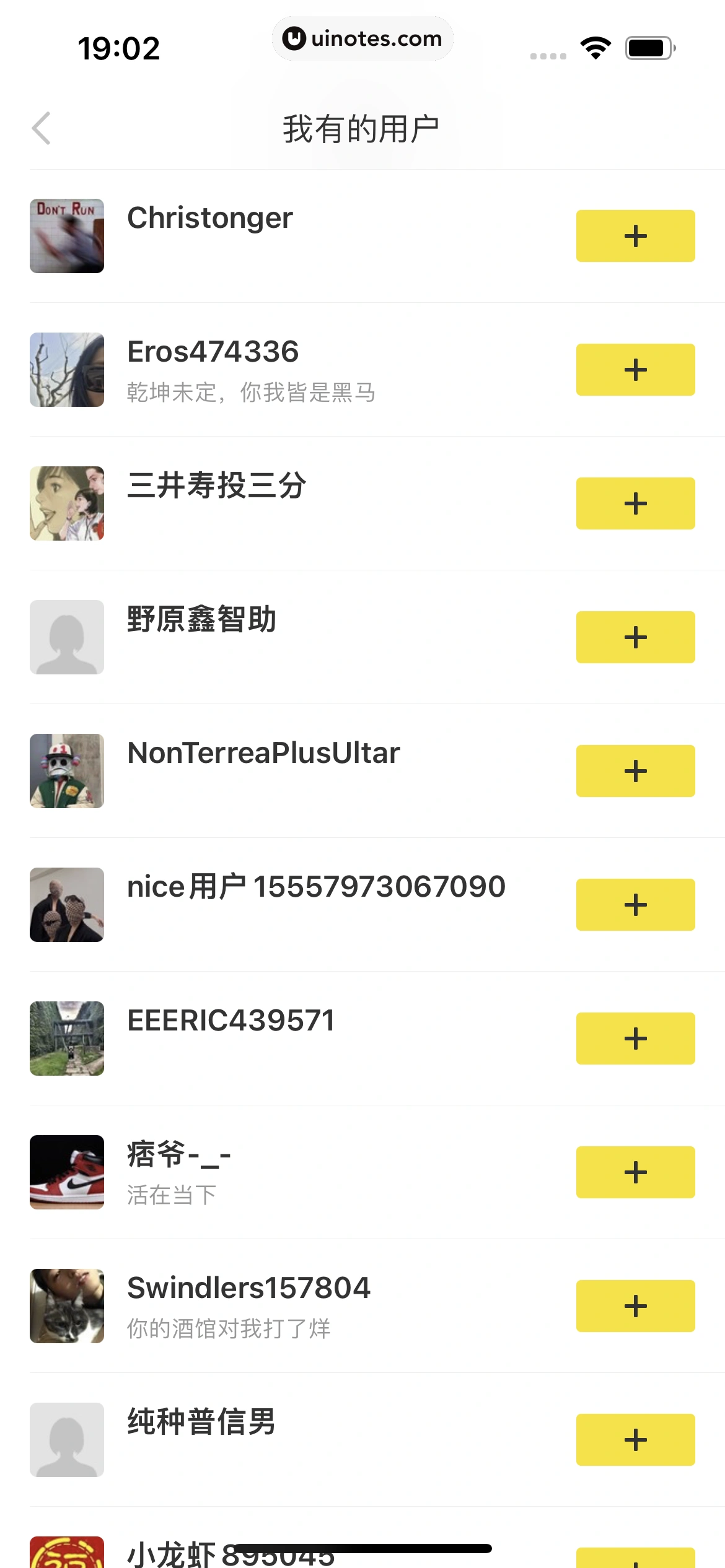Viewport: 725px width, 1568px height.
Task: Open Eros474336's profile avatar
Action: [x=66, y=369]
